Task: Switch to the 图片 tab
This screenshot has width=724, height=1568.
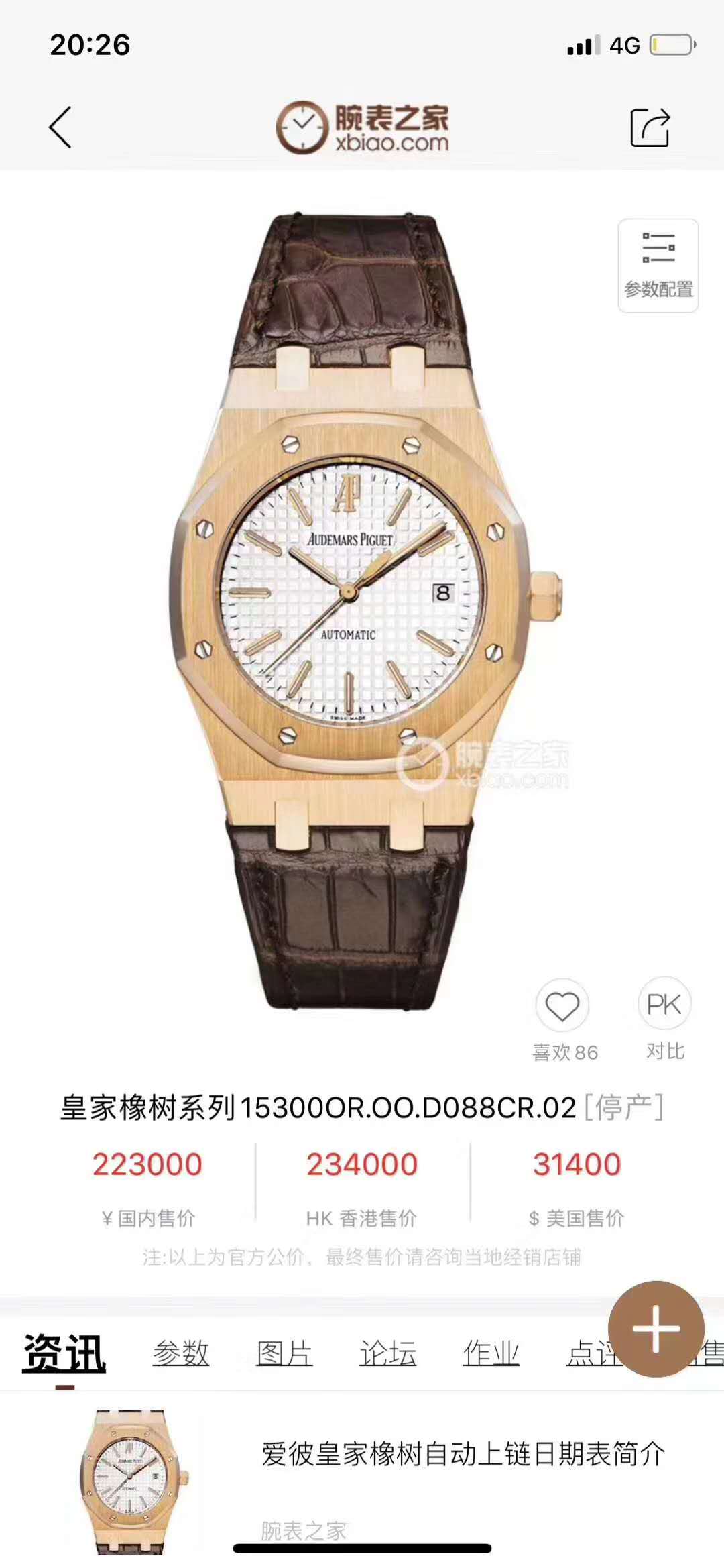Action: pyautogui.click(x=284, y=1353)
